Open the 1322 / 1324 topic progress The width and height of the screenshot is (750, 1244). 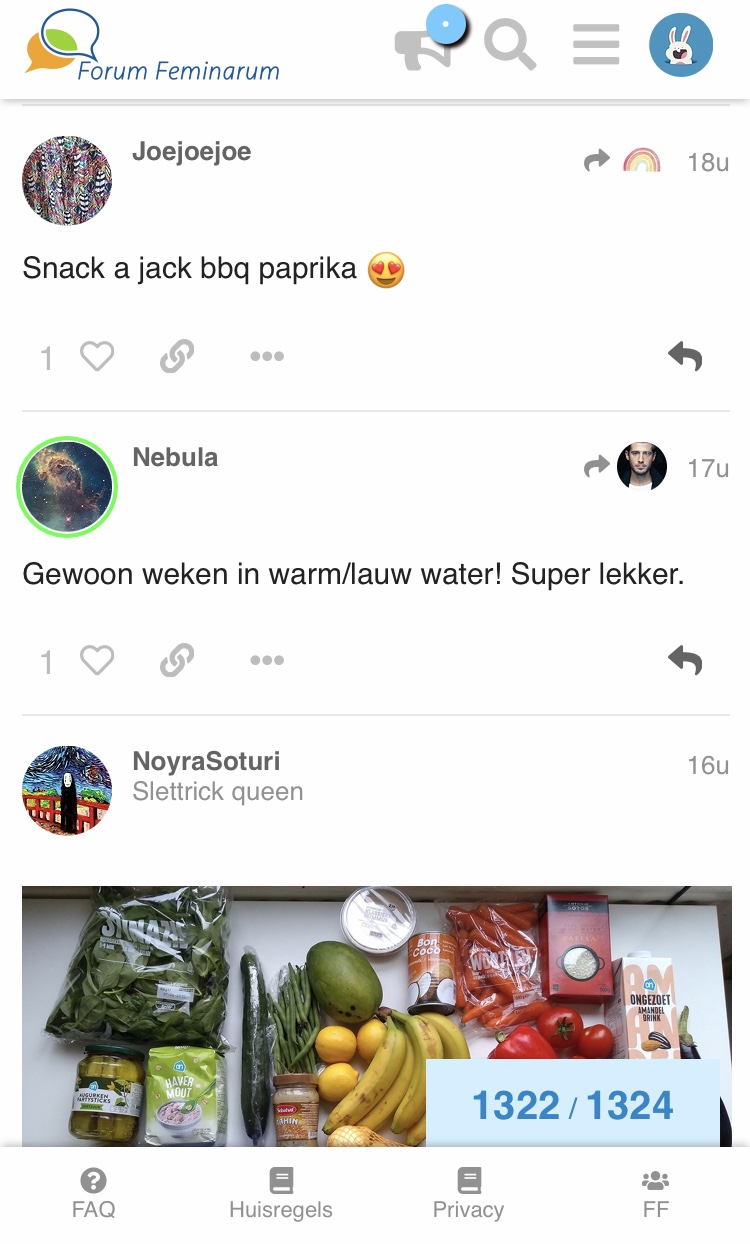572,1105
